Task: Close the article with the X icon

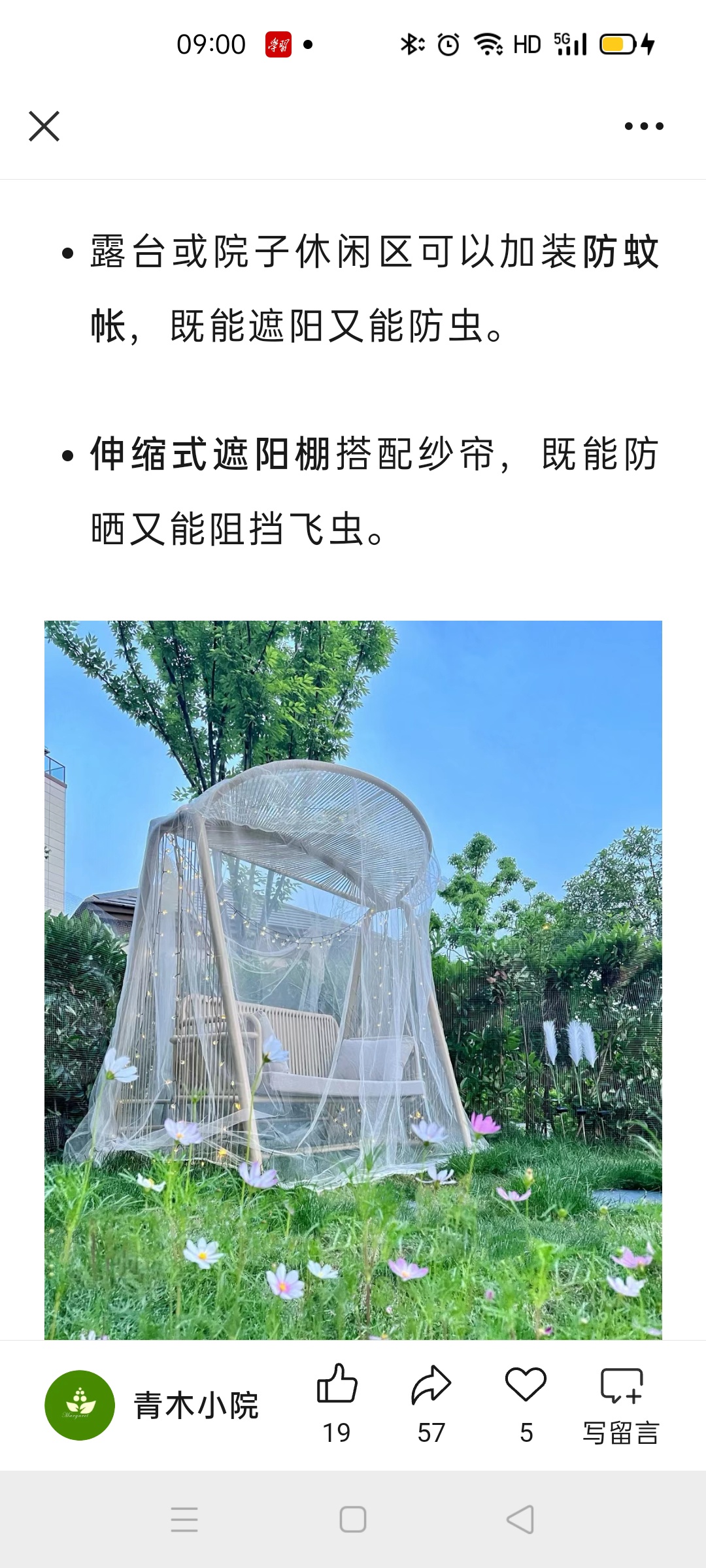Action: (44, 126)
